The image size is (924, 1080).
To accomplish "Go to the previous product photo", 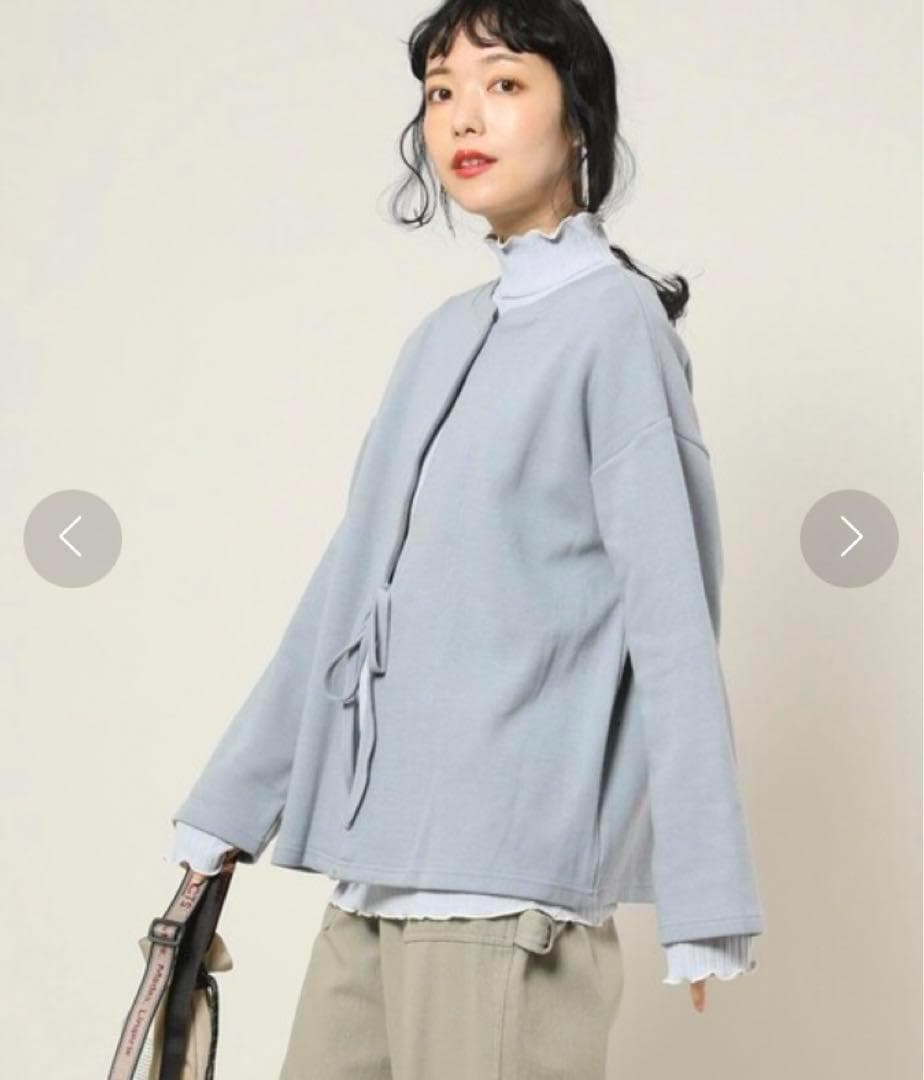I will tap(72, 538).
